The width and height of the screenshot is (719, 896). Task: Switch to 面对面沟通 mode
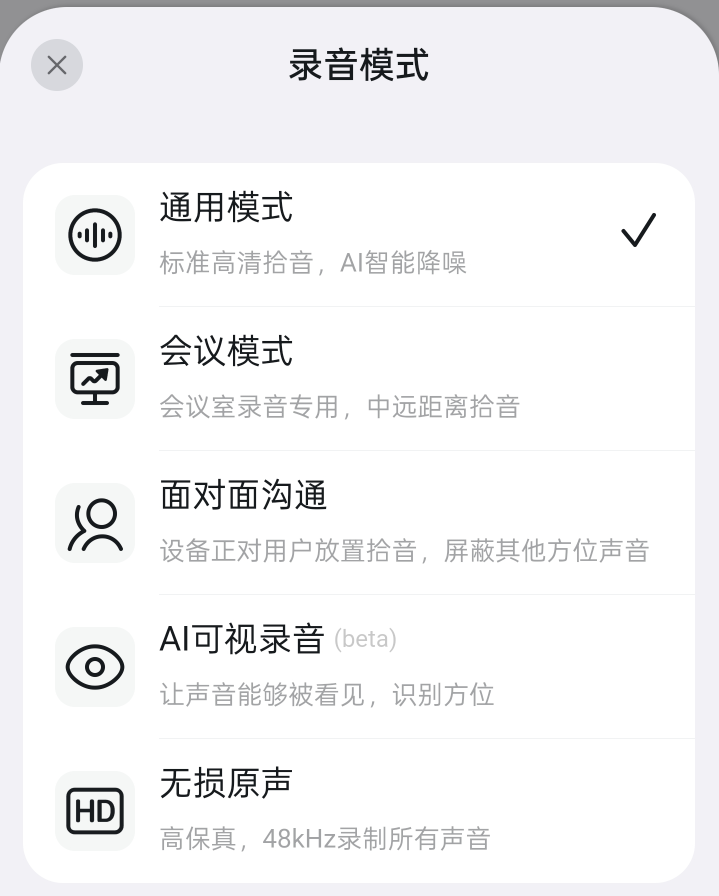tap(358, 522)
